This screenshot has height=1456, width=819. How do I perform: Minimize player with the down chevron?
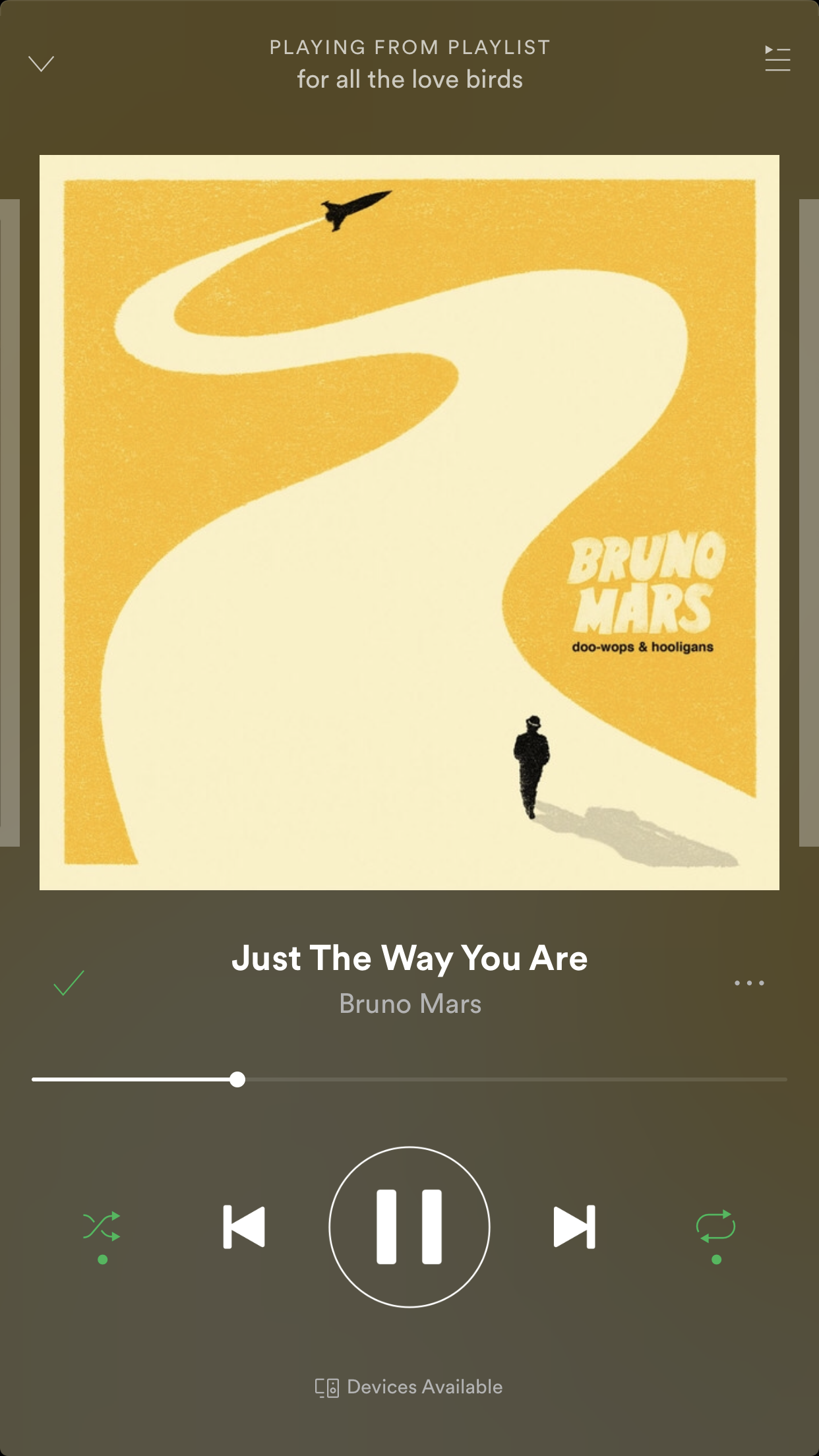point(41,61)
